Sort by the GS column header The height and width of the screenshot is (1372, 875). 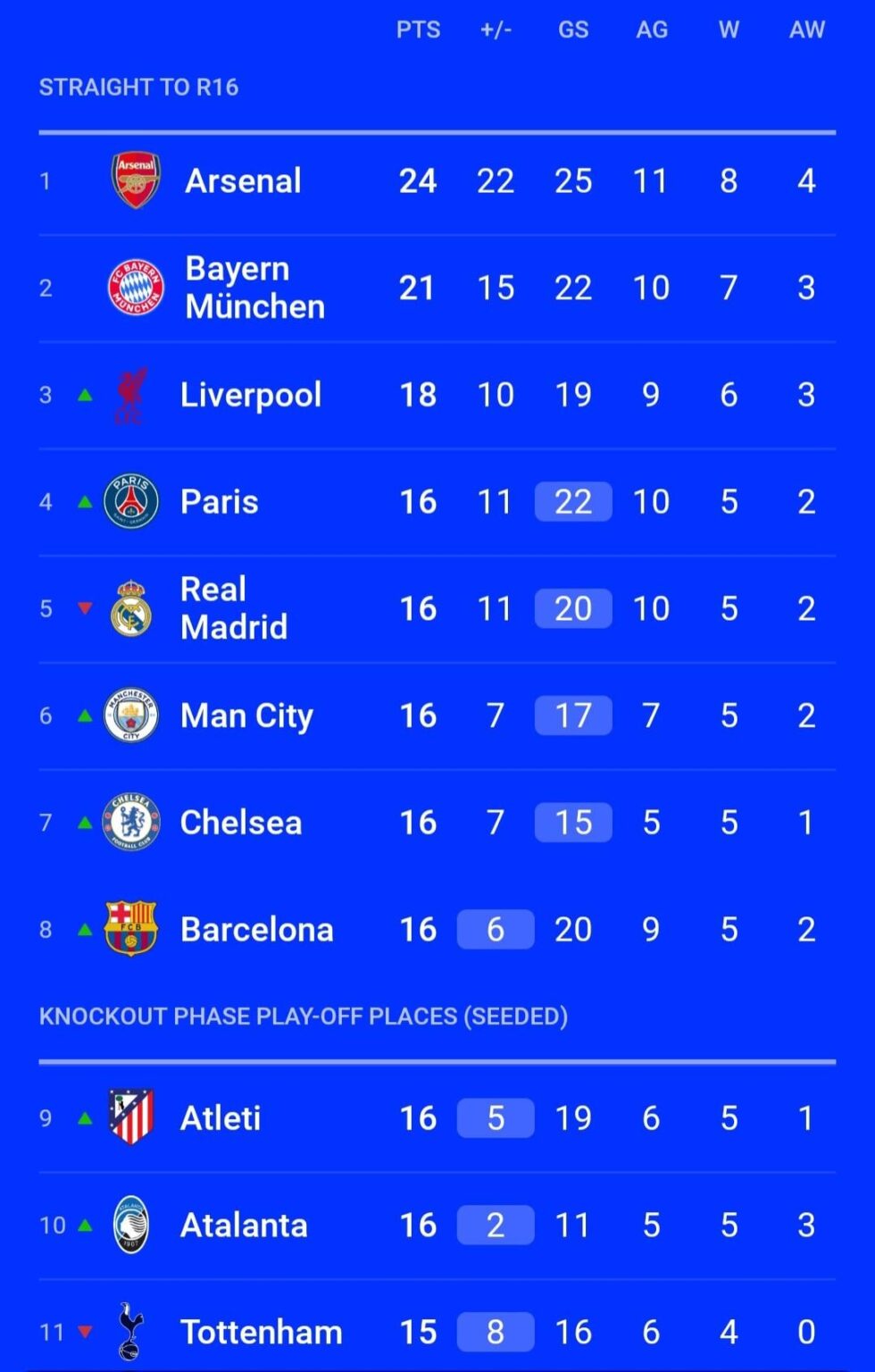point(572,29)
